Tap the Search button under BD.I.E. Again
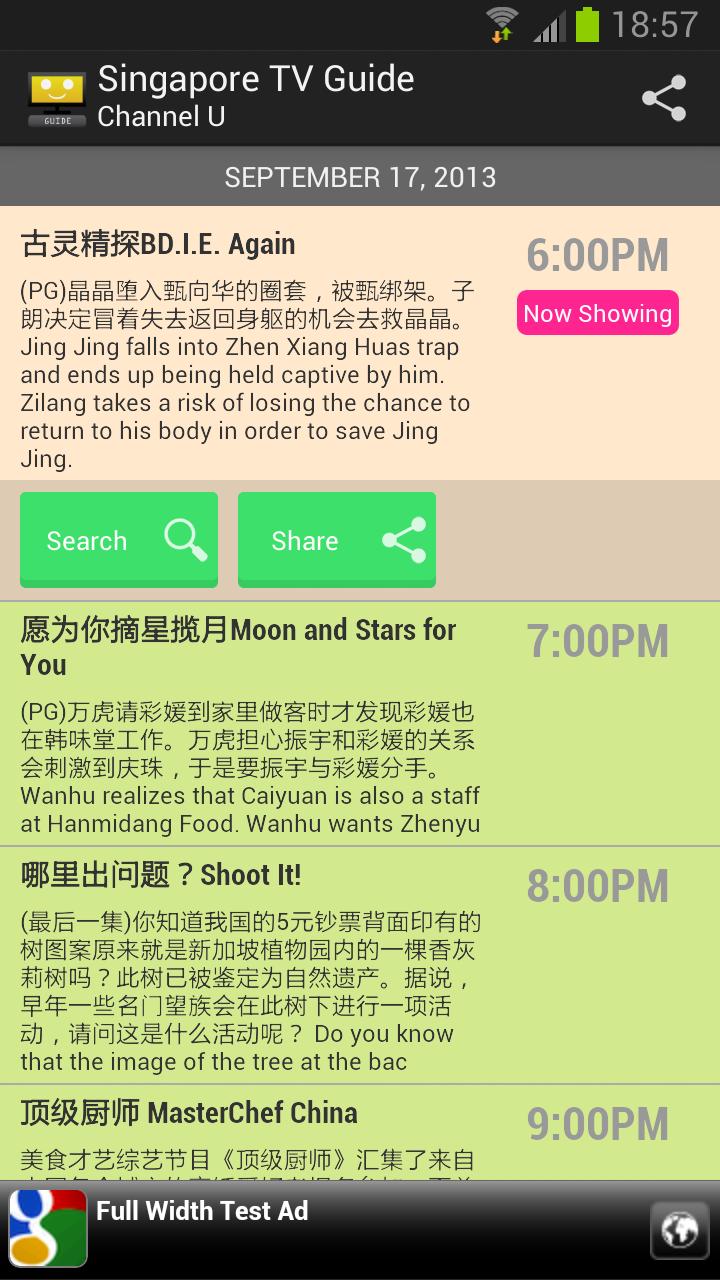The height and width of the screenshot is (1280, 720). (x=119, y=540)
